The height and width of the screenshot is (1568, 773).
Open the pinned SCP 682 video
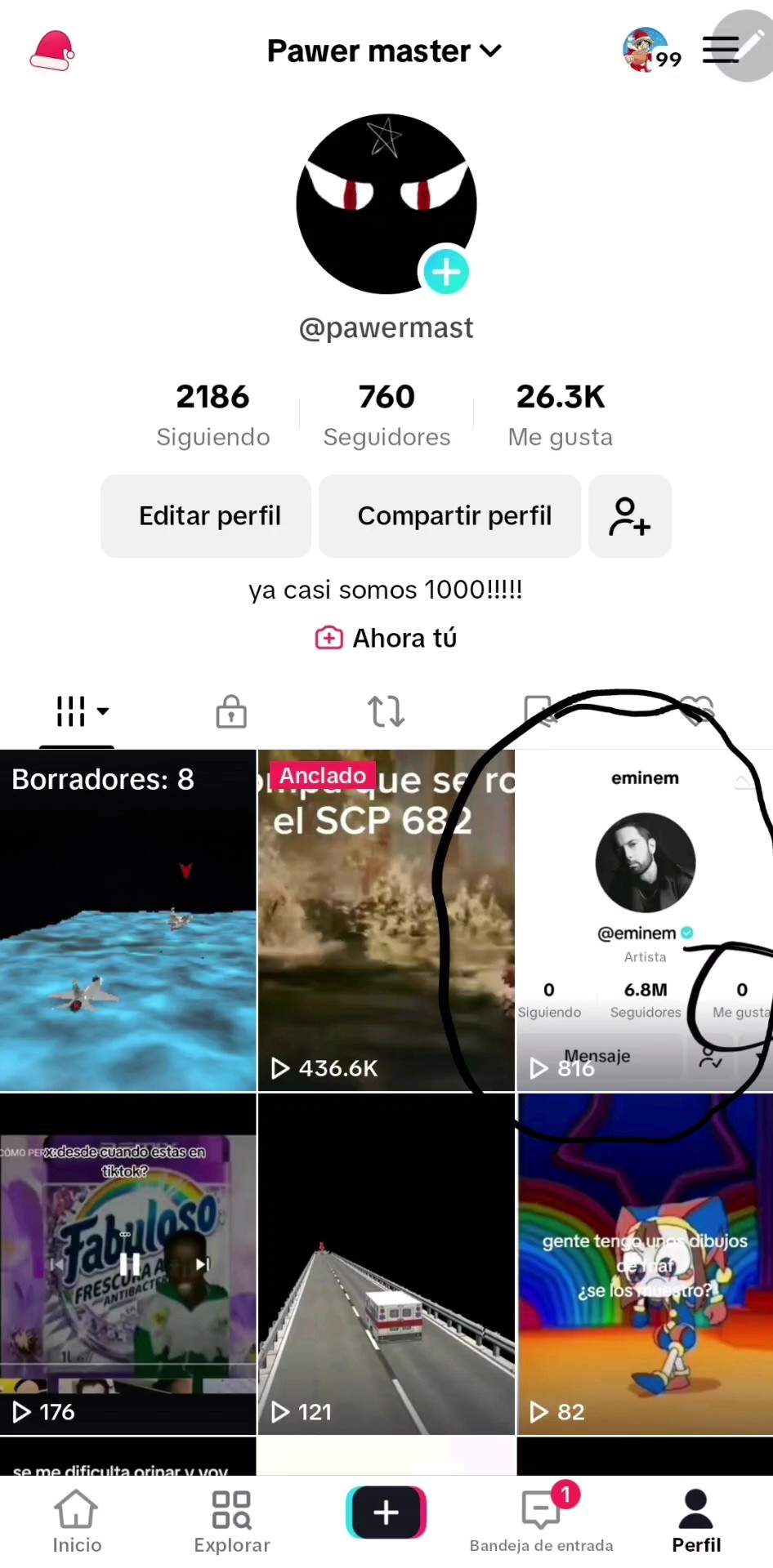tap(386, 920)
